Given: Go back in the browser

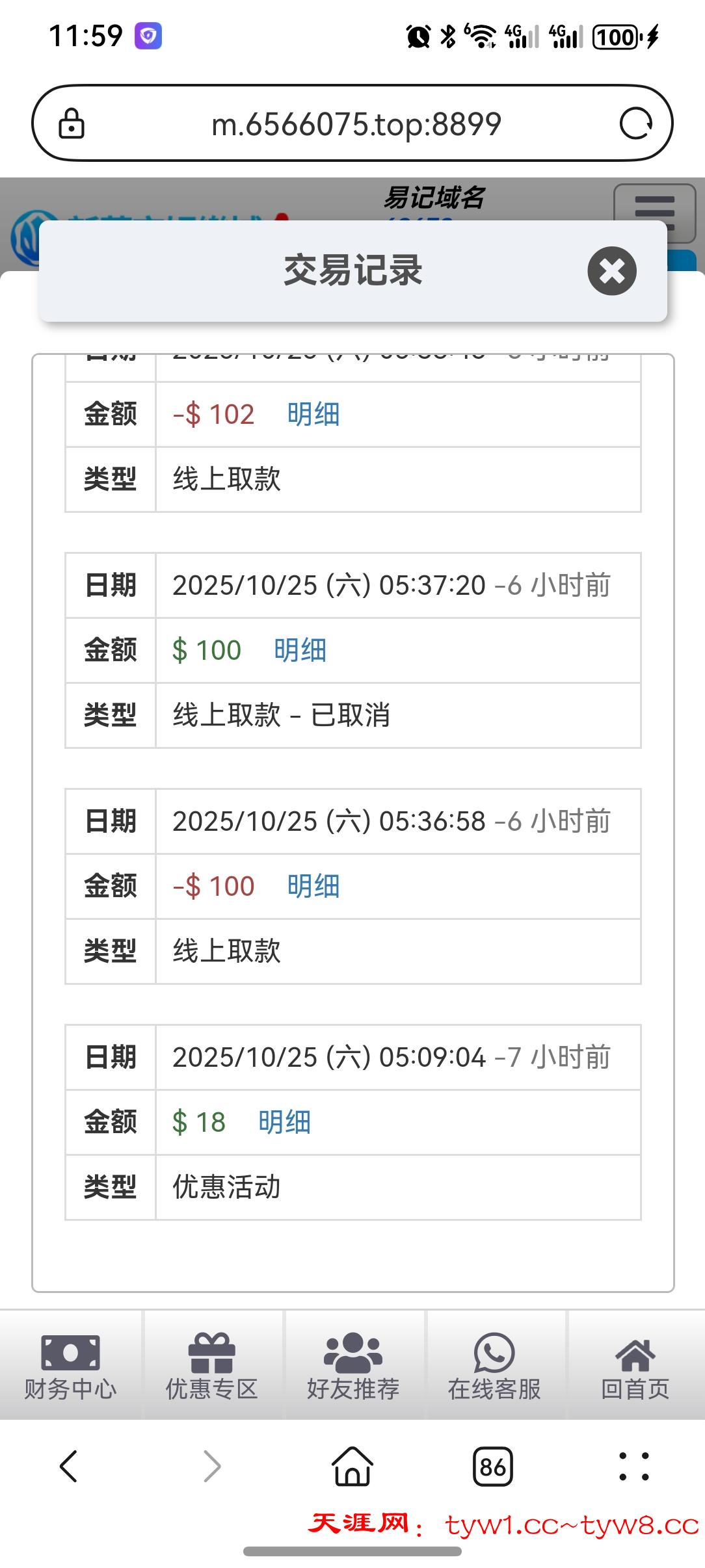Looking at the screenshot, I should click(69, 1467).
